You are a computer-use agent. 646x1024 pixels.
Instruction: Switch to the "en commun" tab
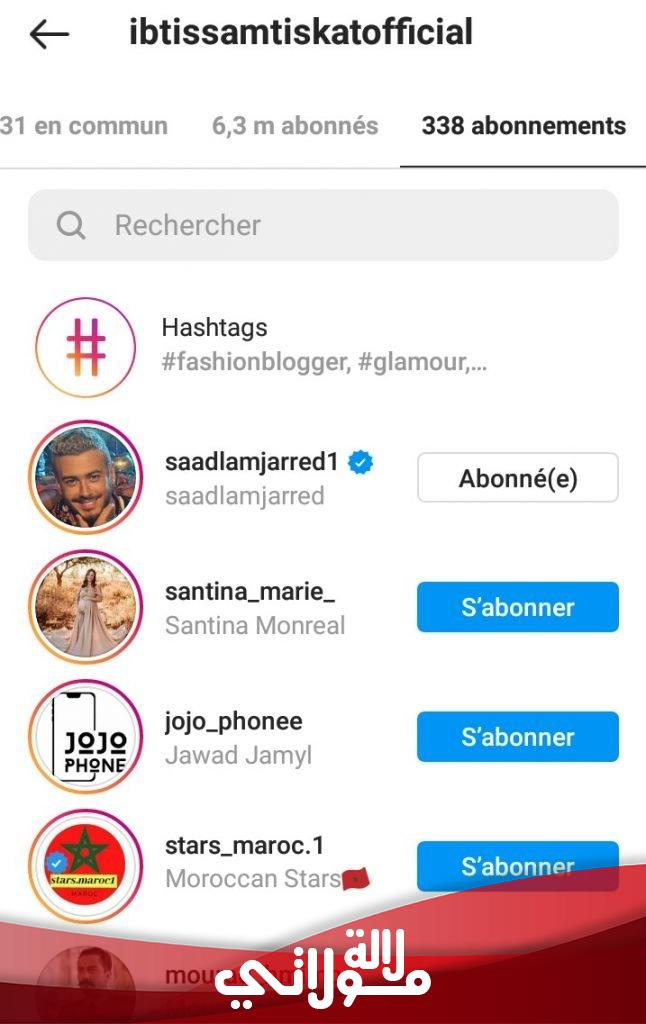[x=84, y=126]
